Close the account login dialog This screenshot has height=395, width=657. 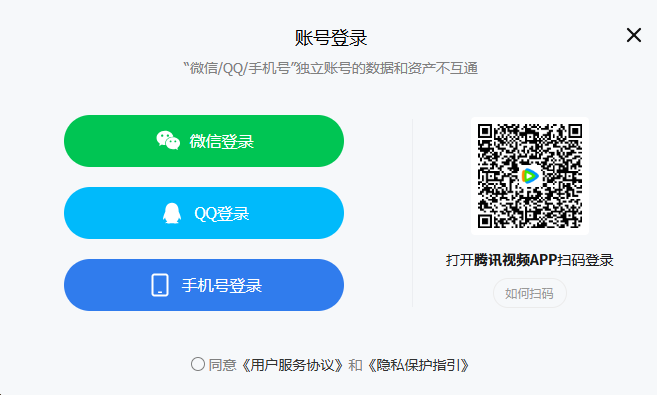634,35
